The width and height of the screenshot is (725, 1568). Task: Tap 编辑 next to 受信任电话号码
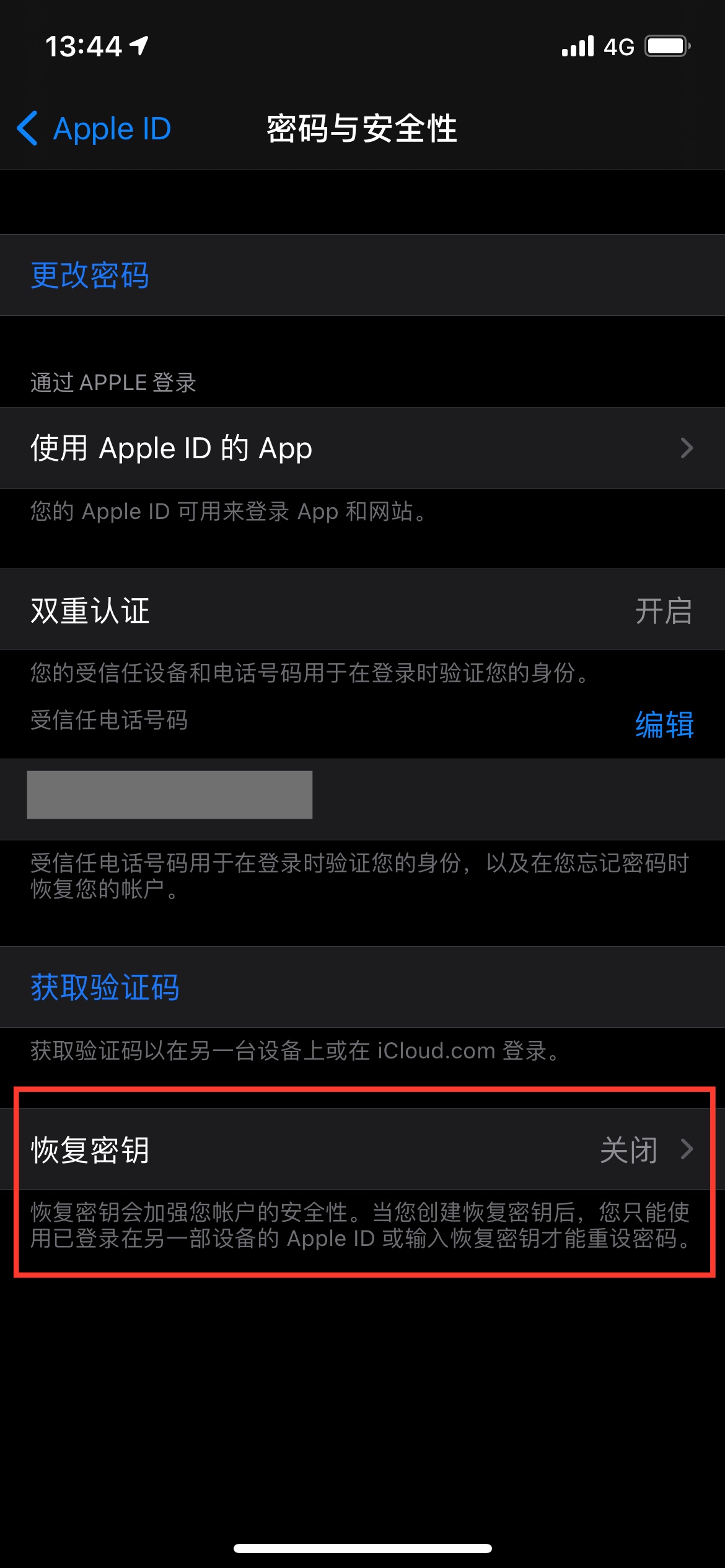[664, 724]
